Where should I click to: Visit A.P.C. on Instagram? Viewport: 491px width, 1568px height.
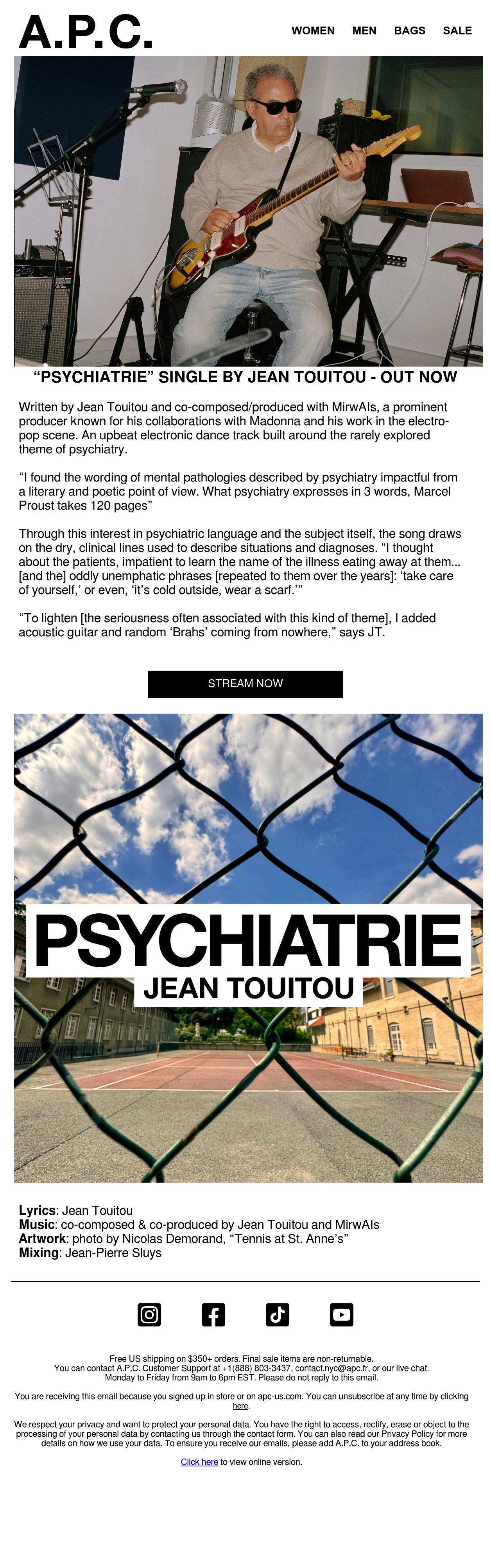149,1314
